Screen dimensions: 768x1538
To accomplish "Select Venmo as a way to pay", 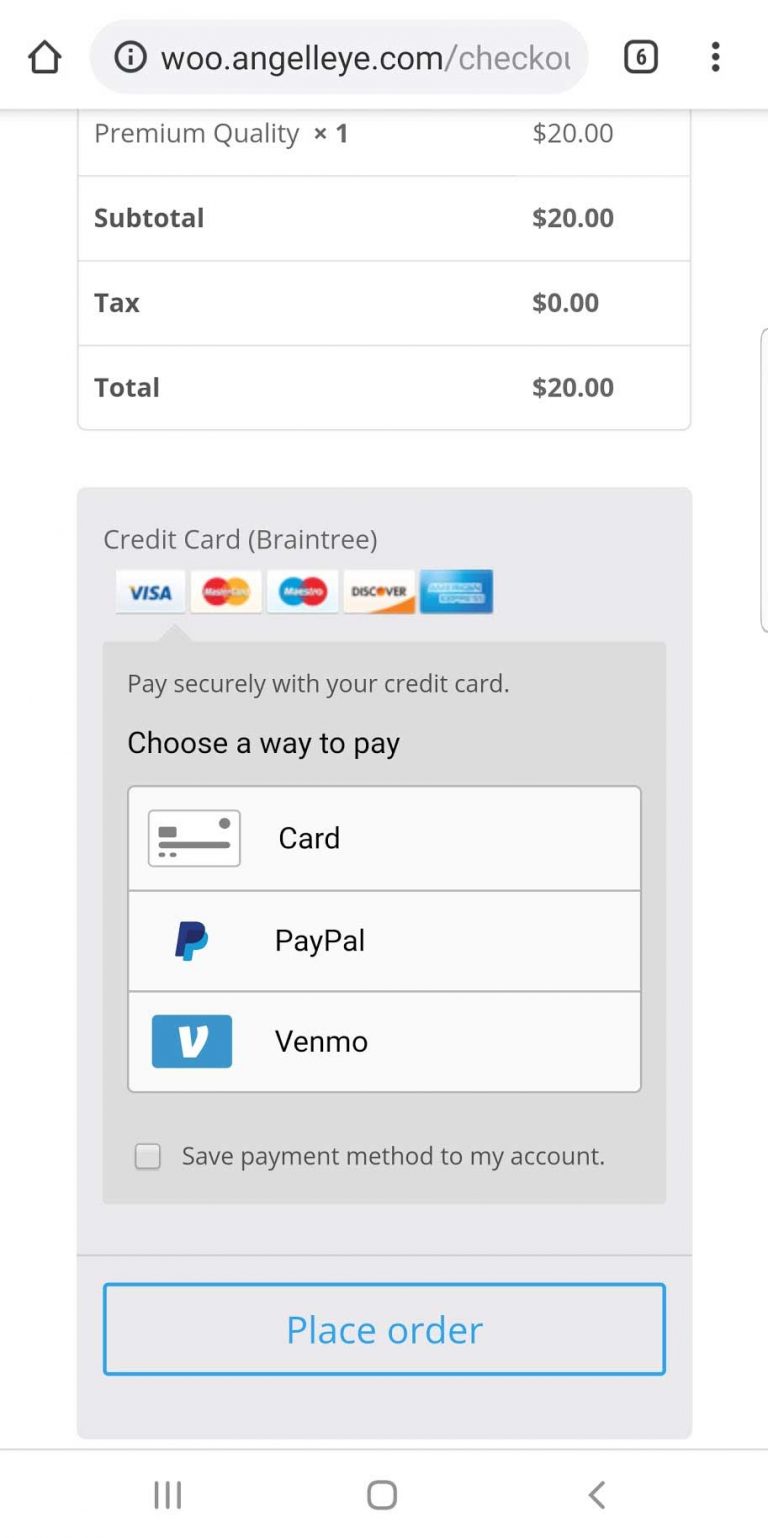I will click(x=384, y=1040).
